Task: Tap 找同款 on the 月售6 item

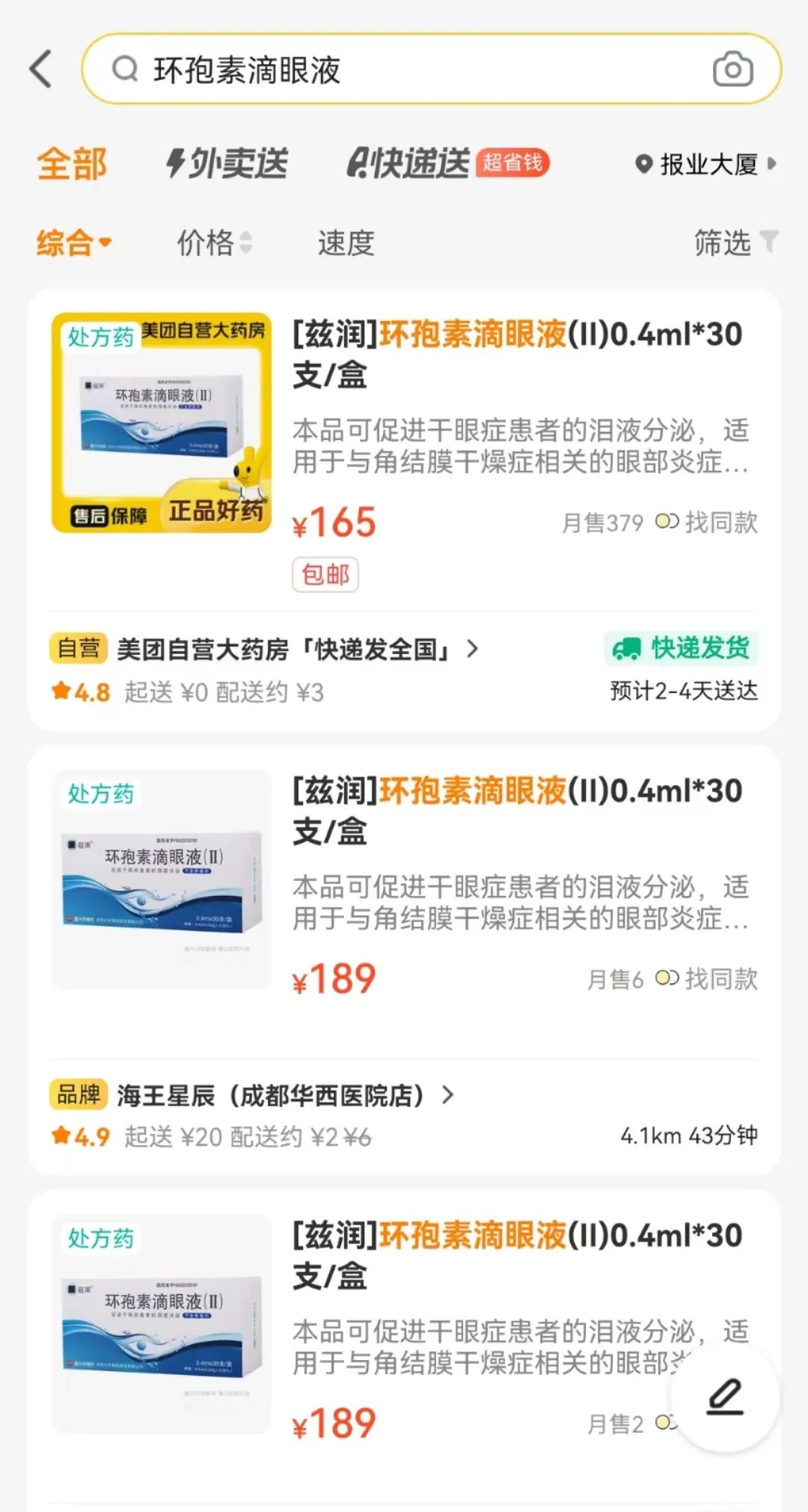Action: [x=707, y=979]
